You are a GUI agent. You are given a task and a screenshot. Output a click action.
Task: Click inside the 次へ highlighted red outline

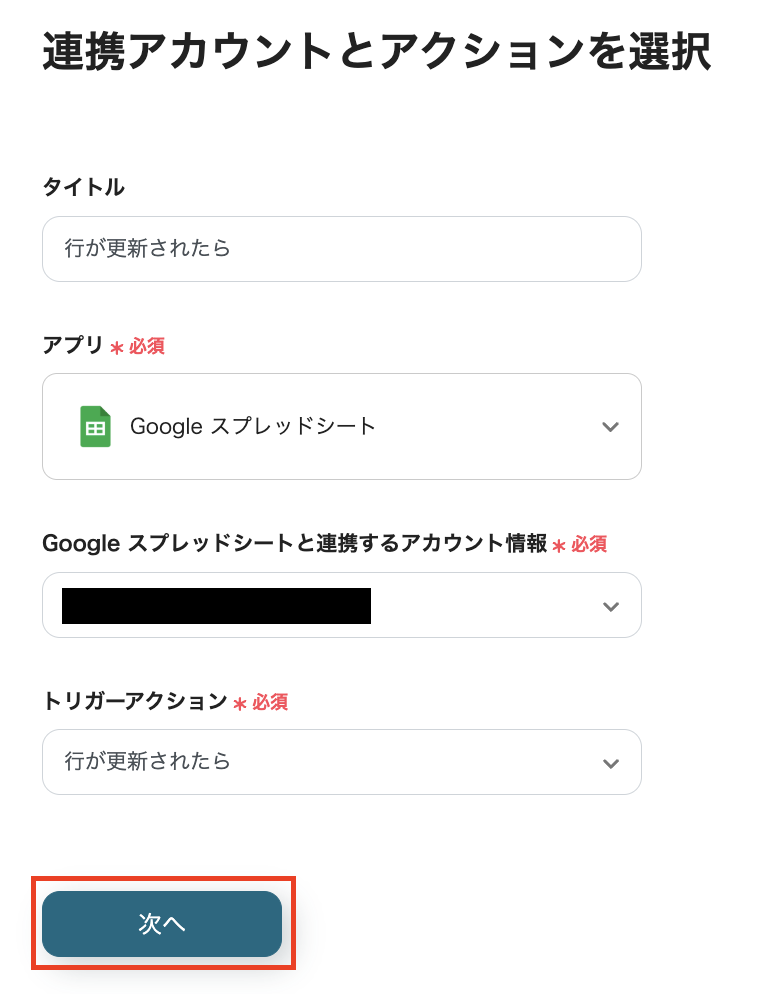tap(161, 925)
